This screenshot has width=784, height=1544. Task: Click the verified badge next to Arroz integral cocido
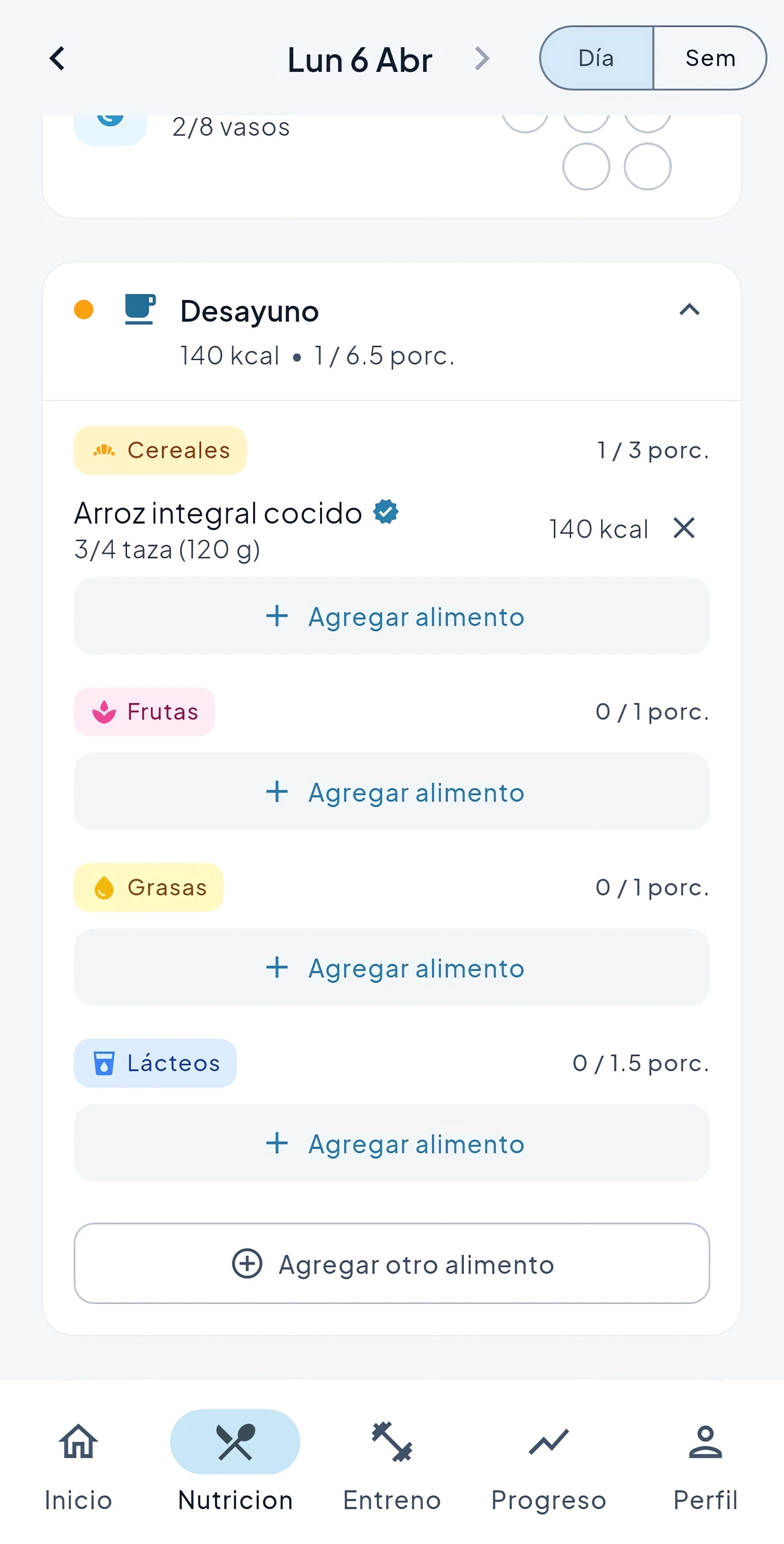point(386,512)
